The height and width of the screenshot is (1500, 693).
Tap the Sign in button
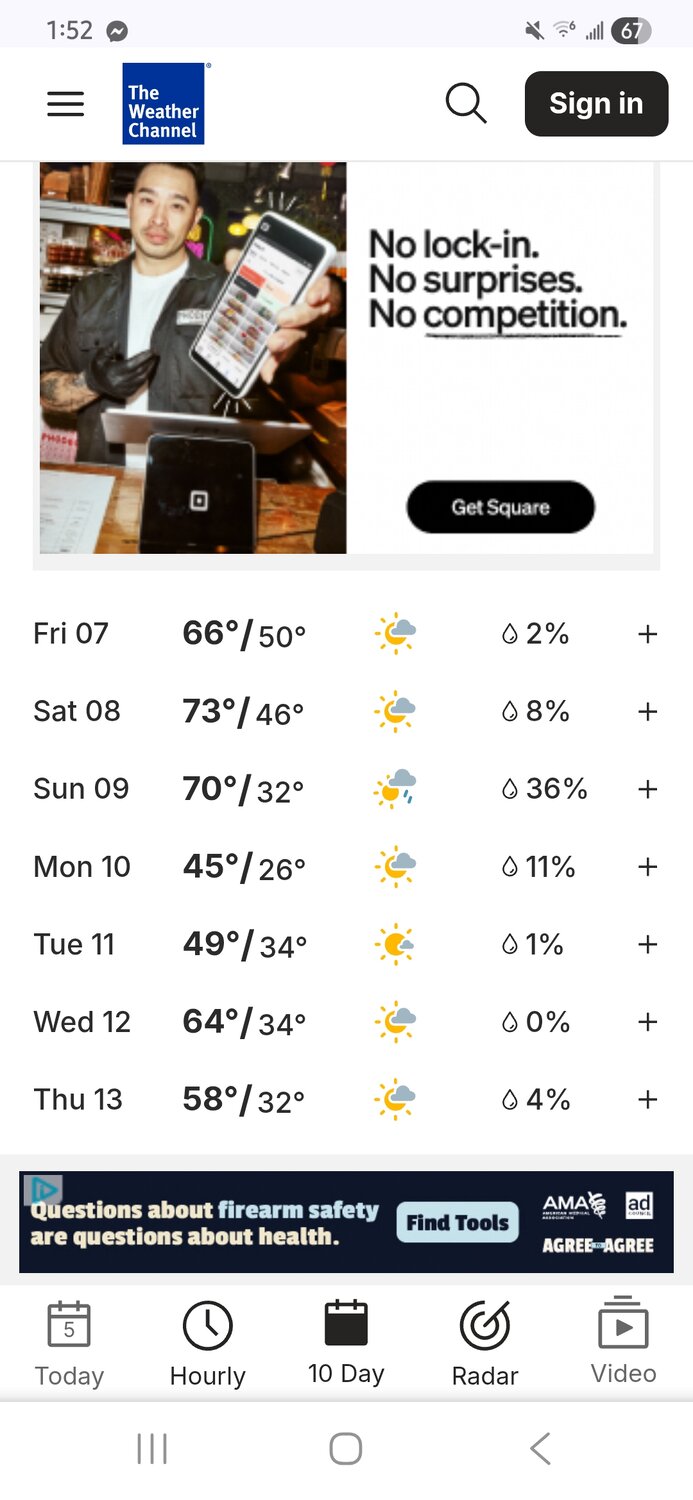coord(596,104)
